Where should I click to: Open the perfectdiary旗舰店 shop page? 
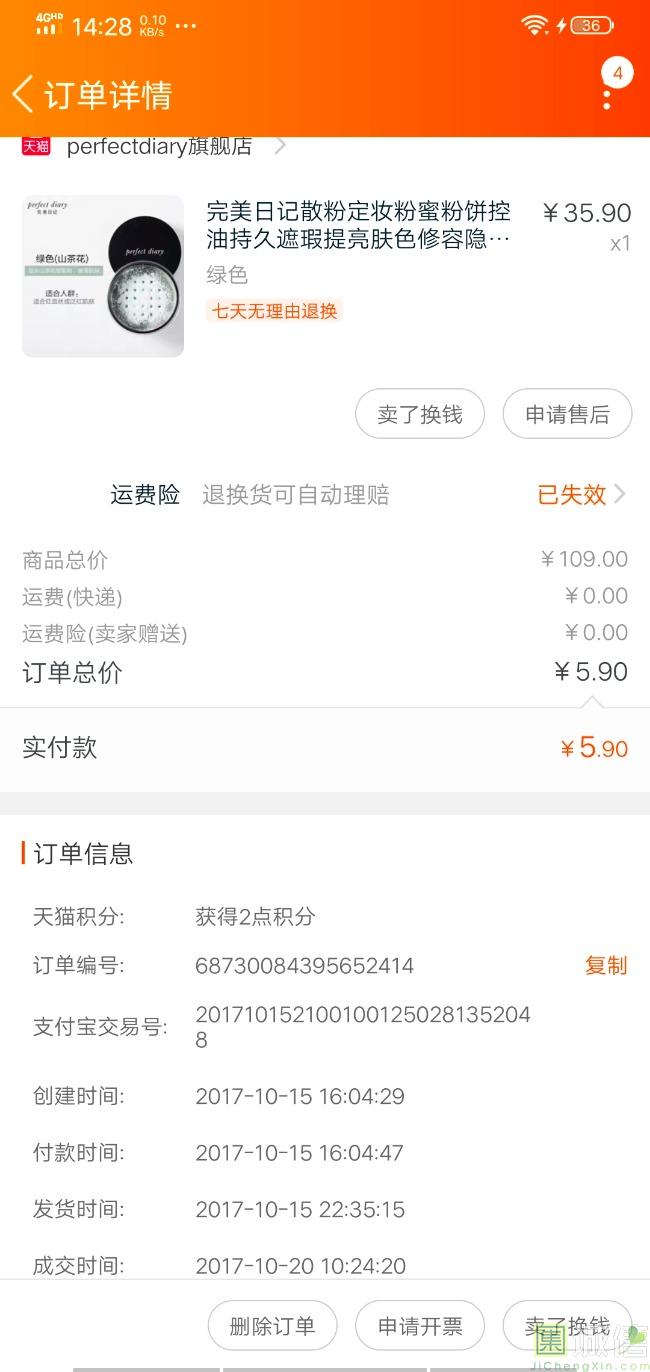click(x=160, y=147)
